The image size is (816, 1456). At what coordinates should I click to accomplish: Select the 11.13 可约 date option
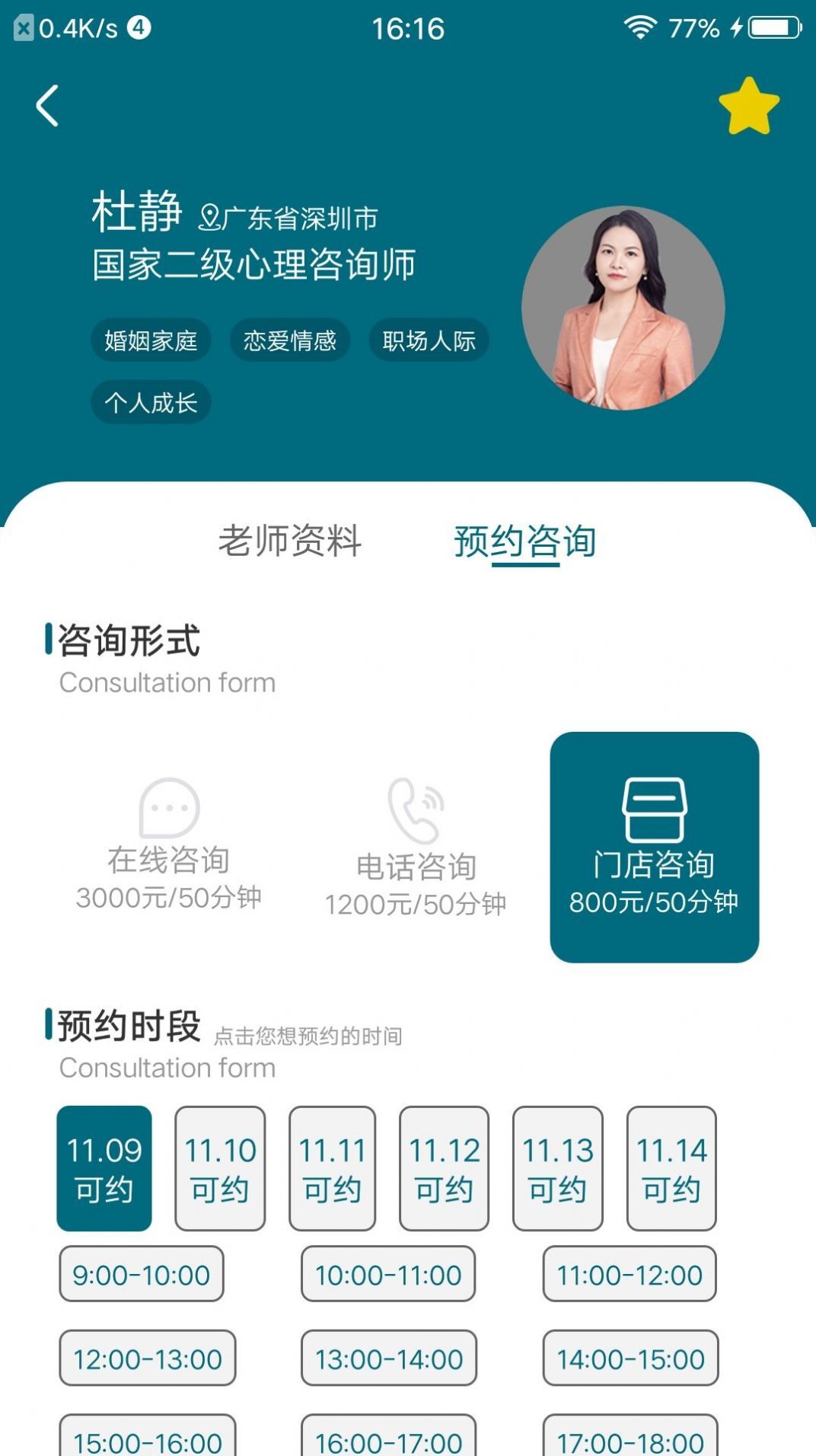(558, 1169)
